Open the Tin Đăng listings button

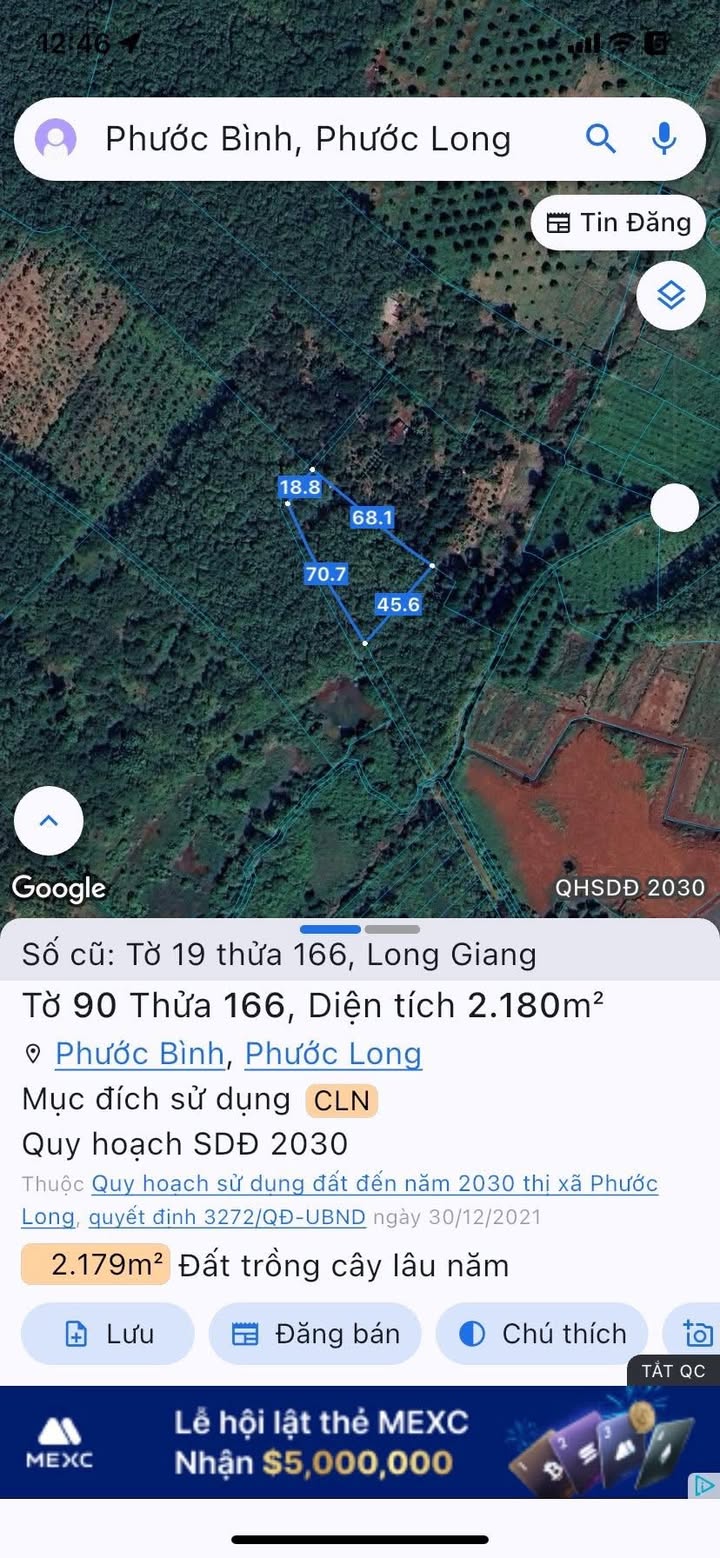(x=619, y=222)
